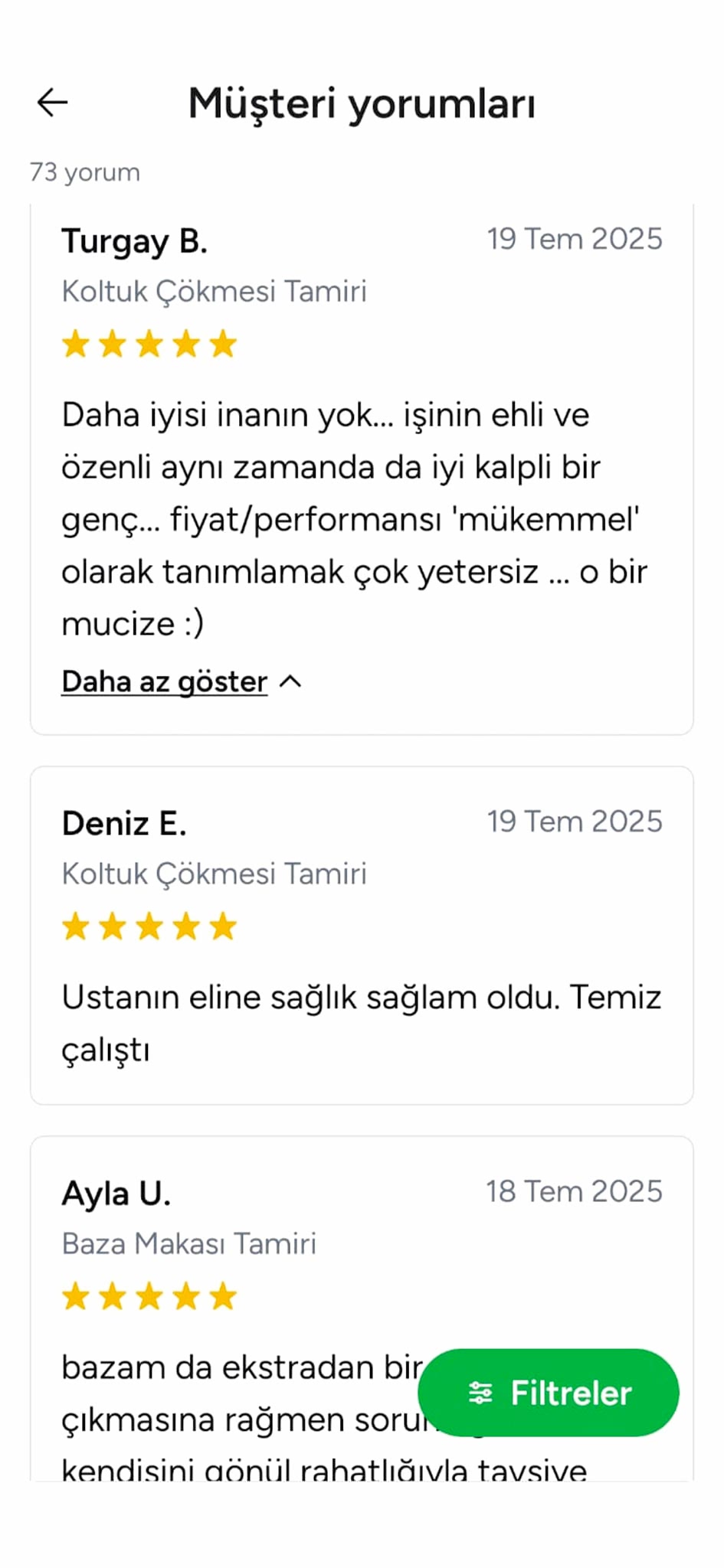Collapse Turgay B.'s review with Daha az göster
Image resolution: width=724 pixels, height=1568 pixels.
(164, 681)
